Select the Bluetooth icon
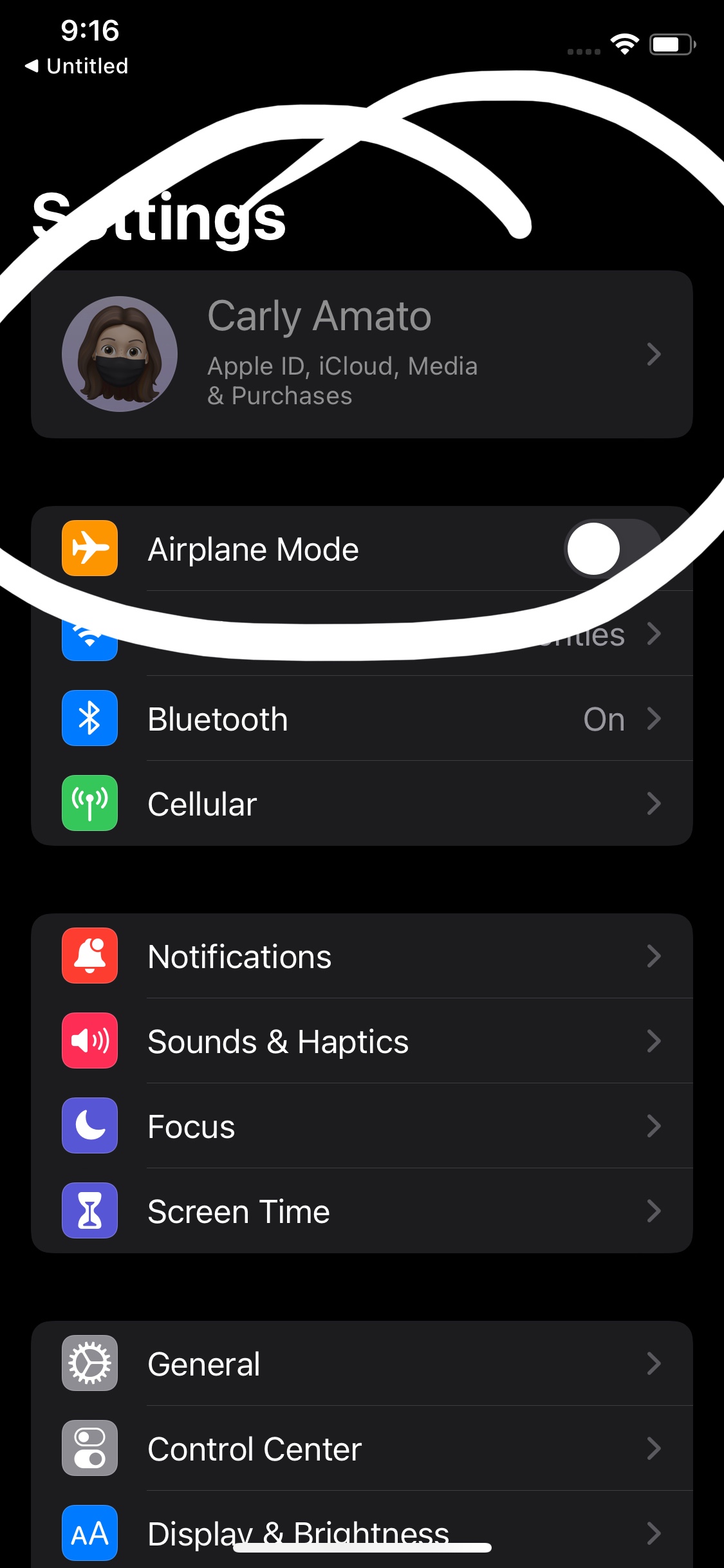The width and height of the screenshot is (724, 1568). [89, 719]
